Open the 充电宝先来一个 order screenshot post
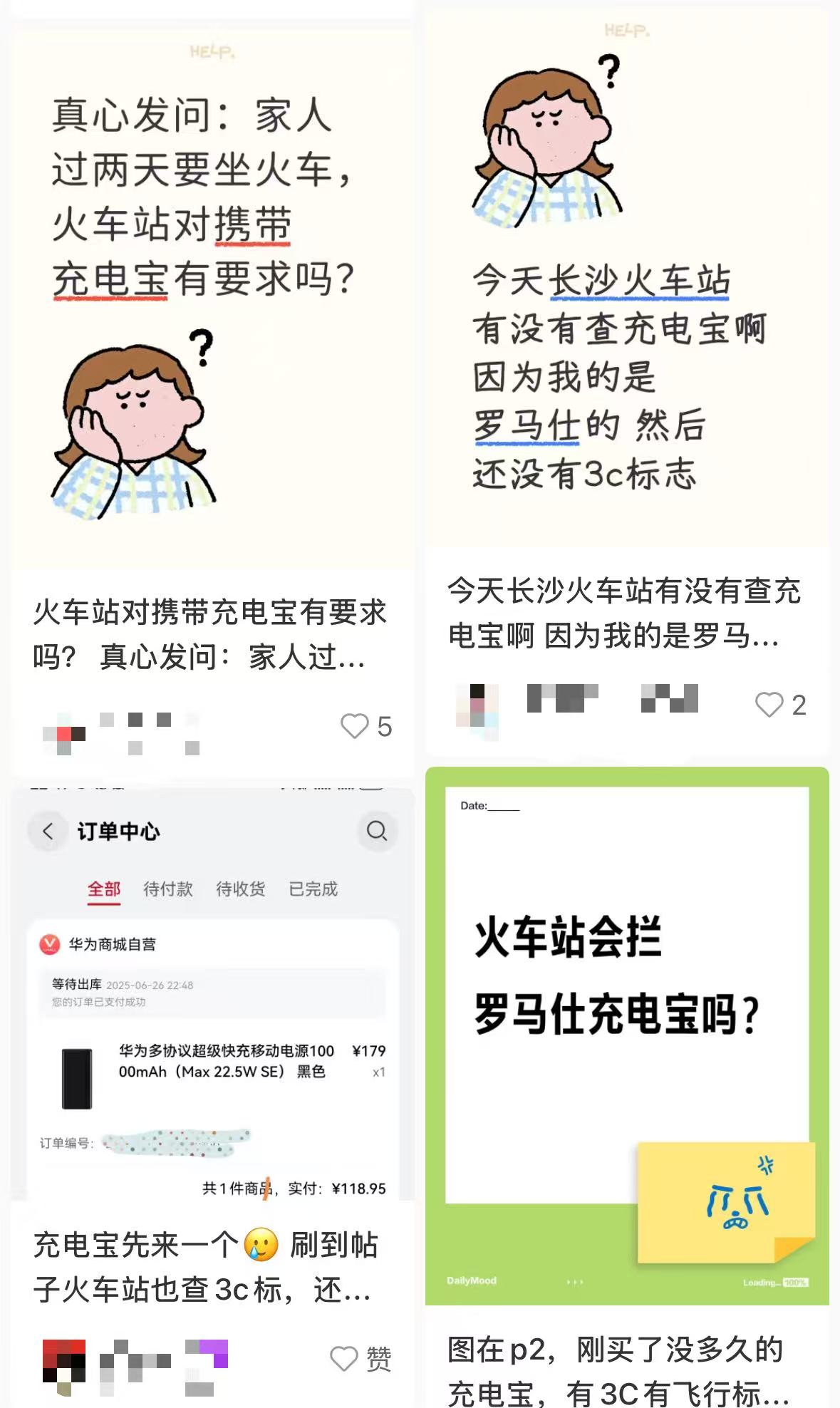Viewport: 840px width, 1408px height. pos(212,998)
